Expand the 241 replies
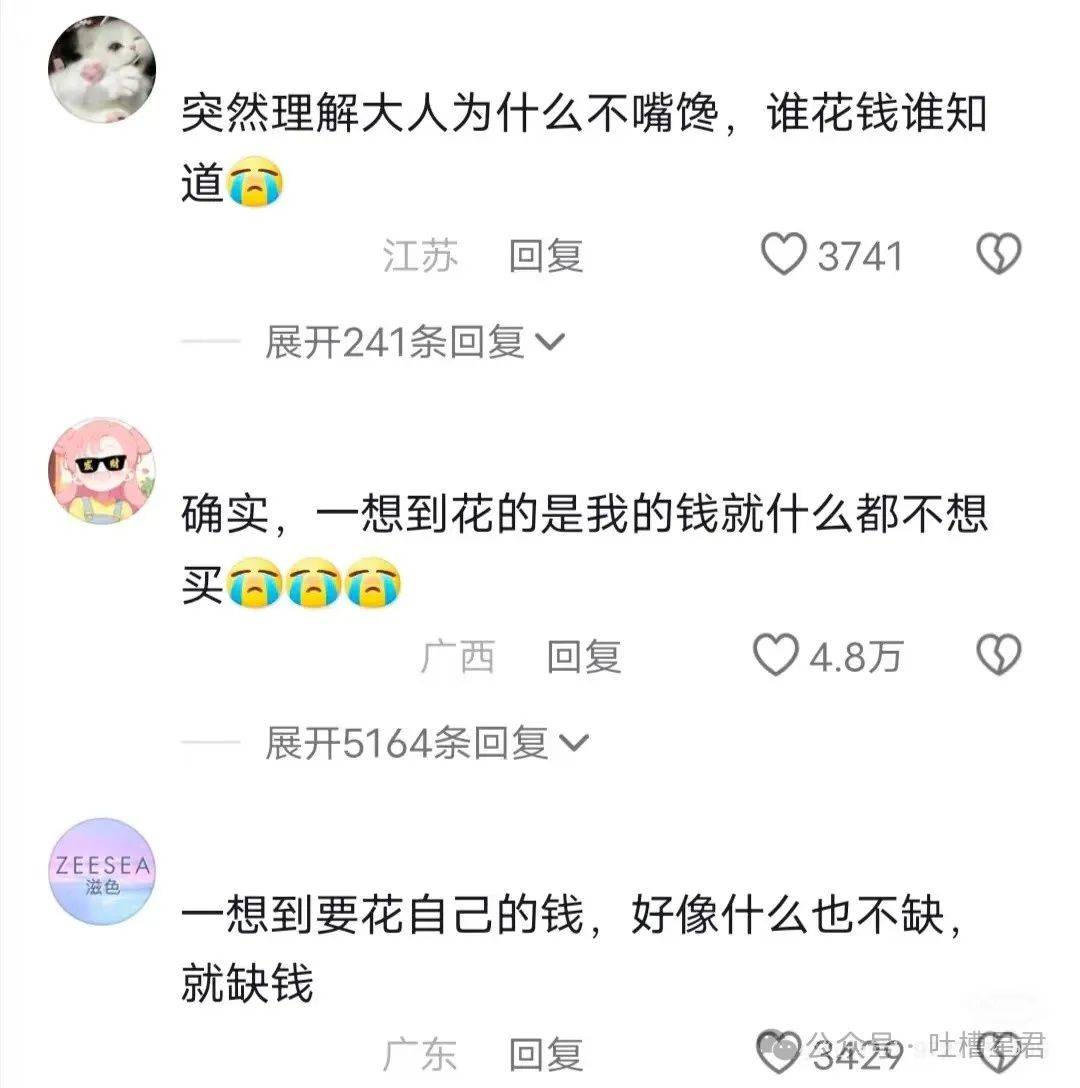Screen dimensions: 1080x1088 pos(413,343)
